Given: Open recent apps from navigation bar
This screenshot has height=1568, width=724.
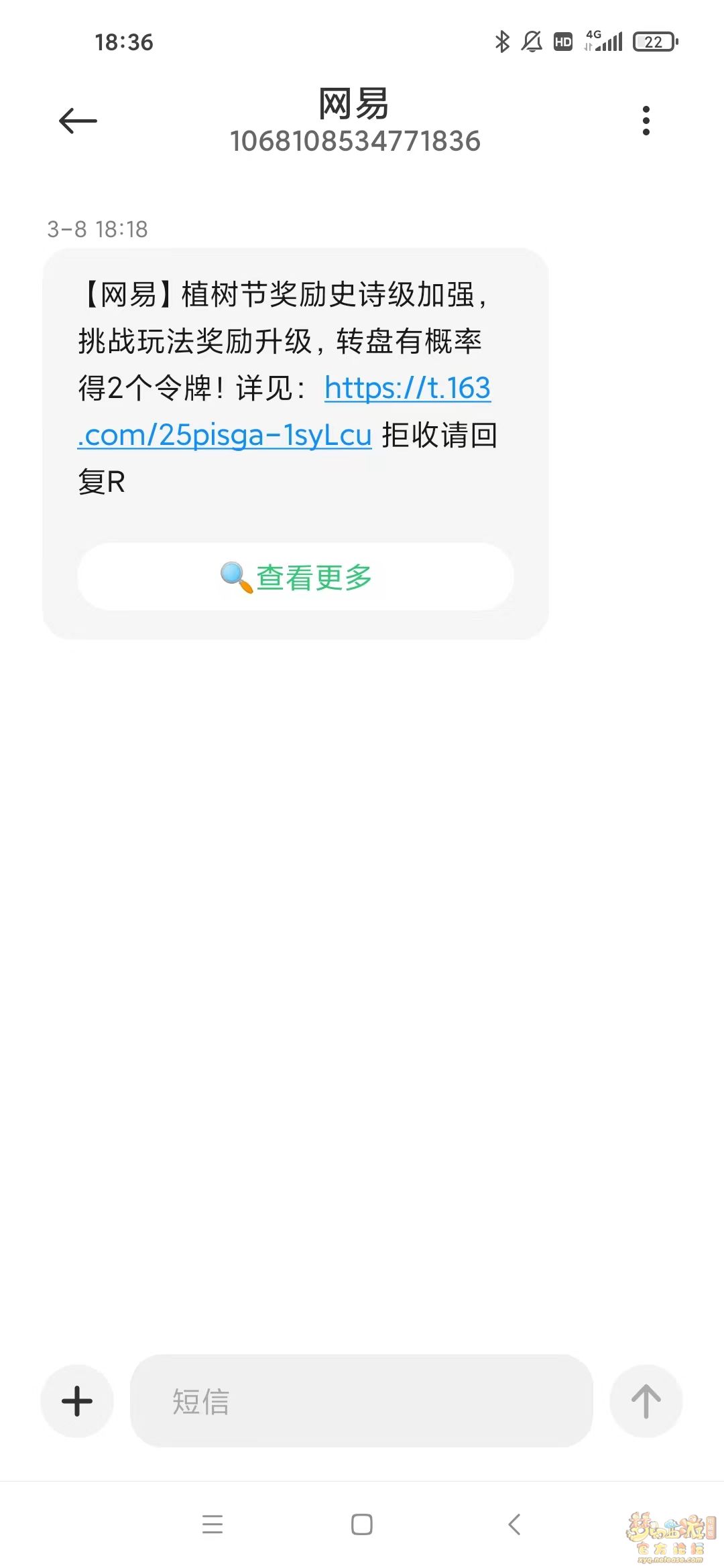Looking at the screenshot, I should coord(212,1524).
